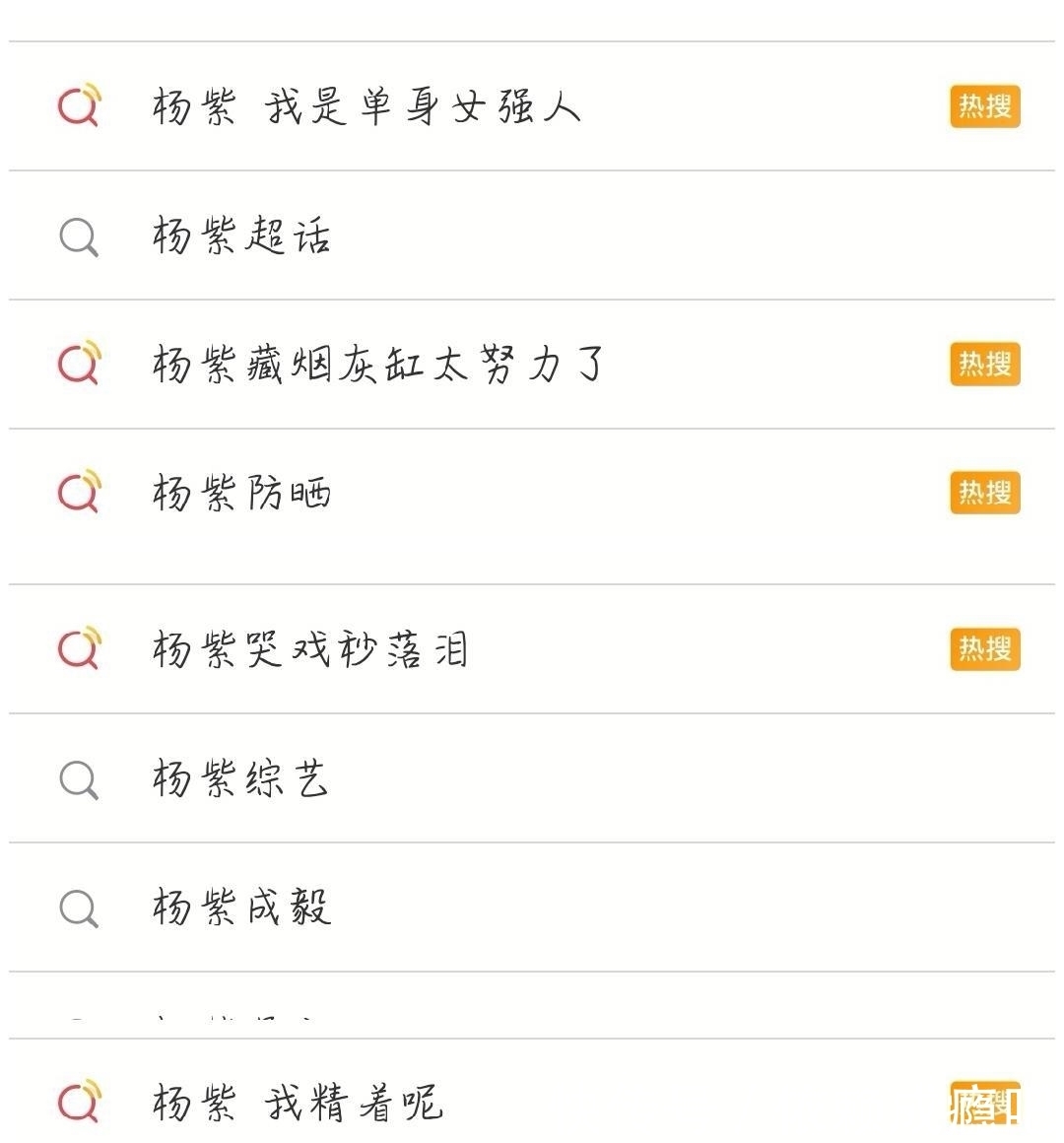Click the 热搜 badge beside 杨紫藏烟灰缸太努力了
The width and height of the screenshot is (1064, 1143).
pos(983,363)
